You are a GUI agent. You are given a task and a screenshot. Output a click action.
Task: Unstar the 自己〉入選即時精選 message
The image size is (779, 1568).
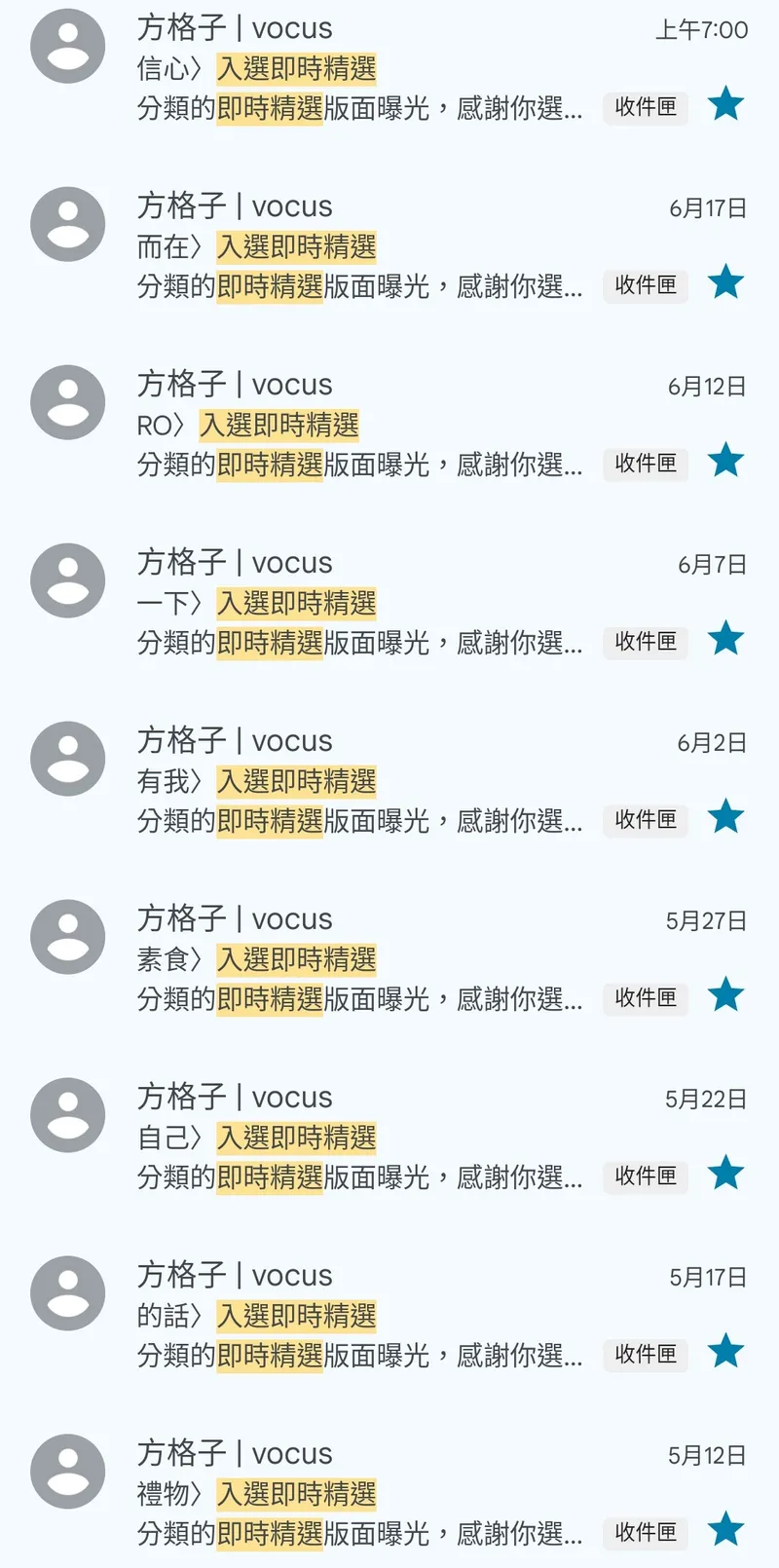(x=726, y=1173)
